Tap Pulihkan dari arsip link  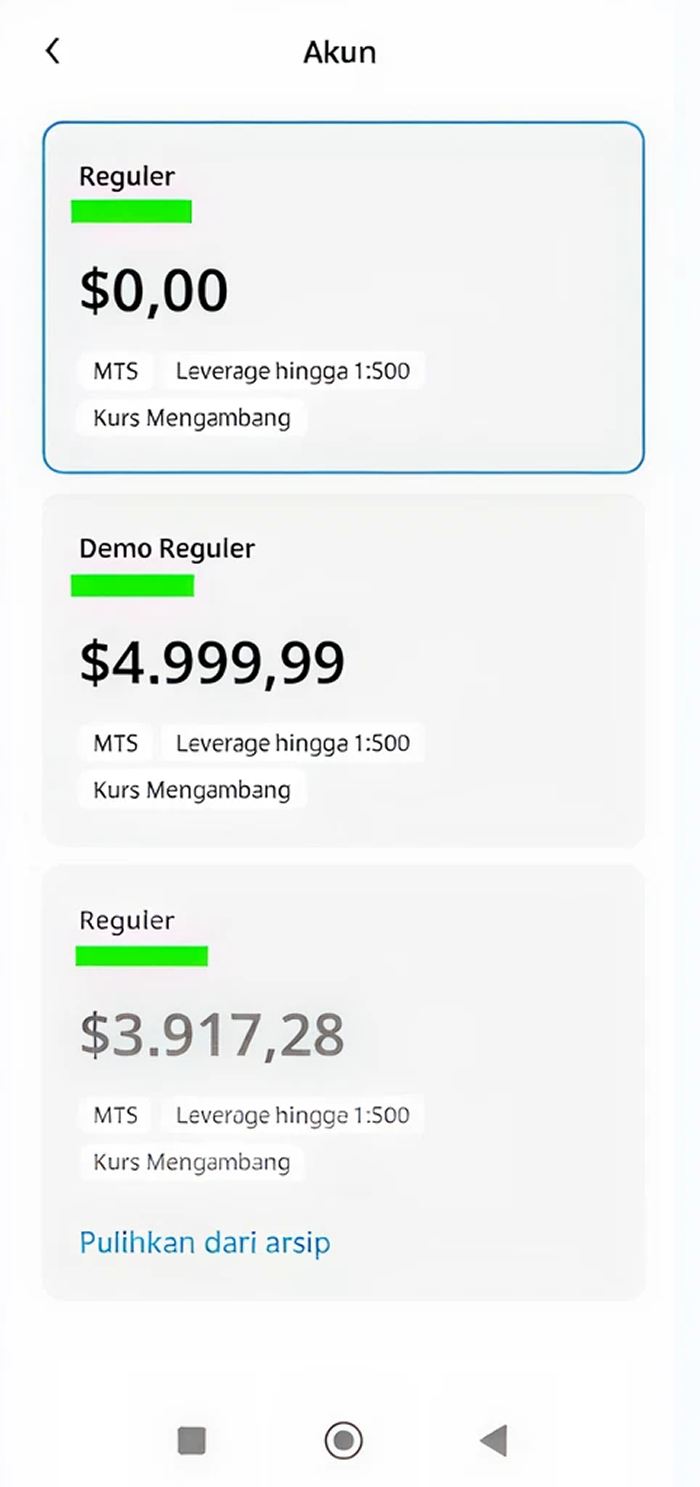pyautogui.click(x=205, y=1243)
